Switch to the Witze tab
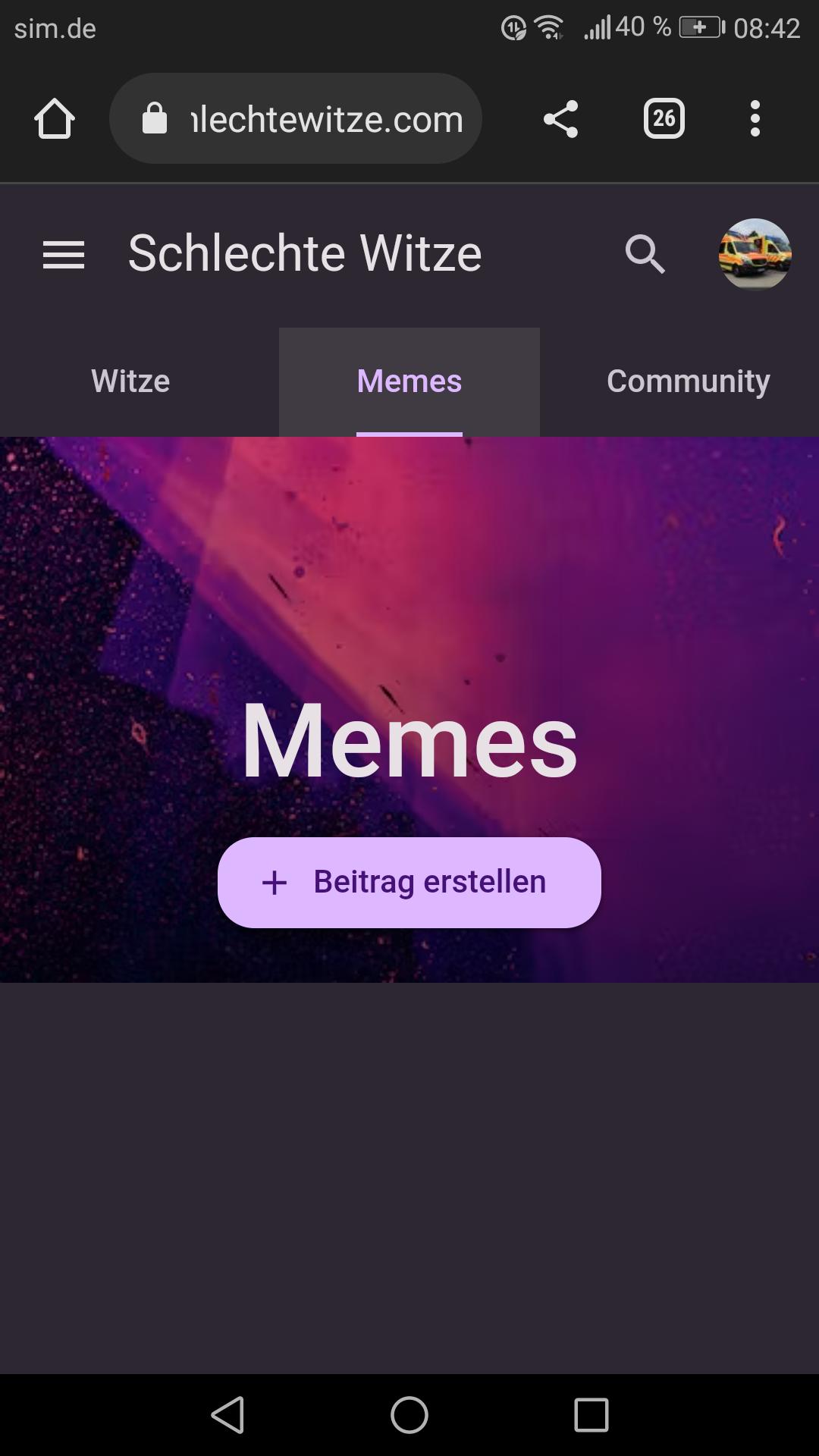Screen dimensions: 819x1456 130,381
